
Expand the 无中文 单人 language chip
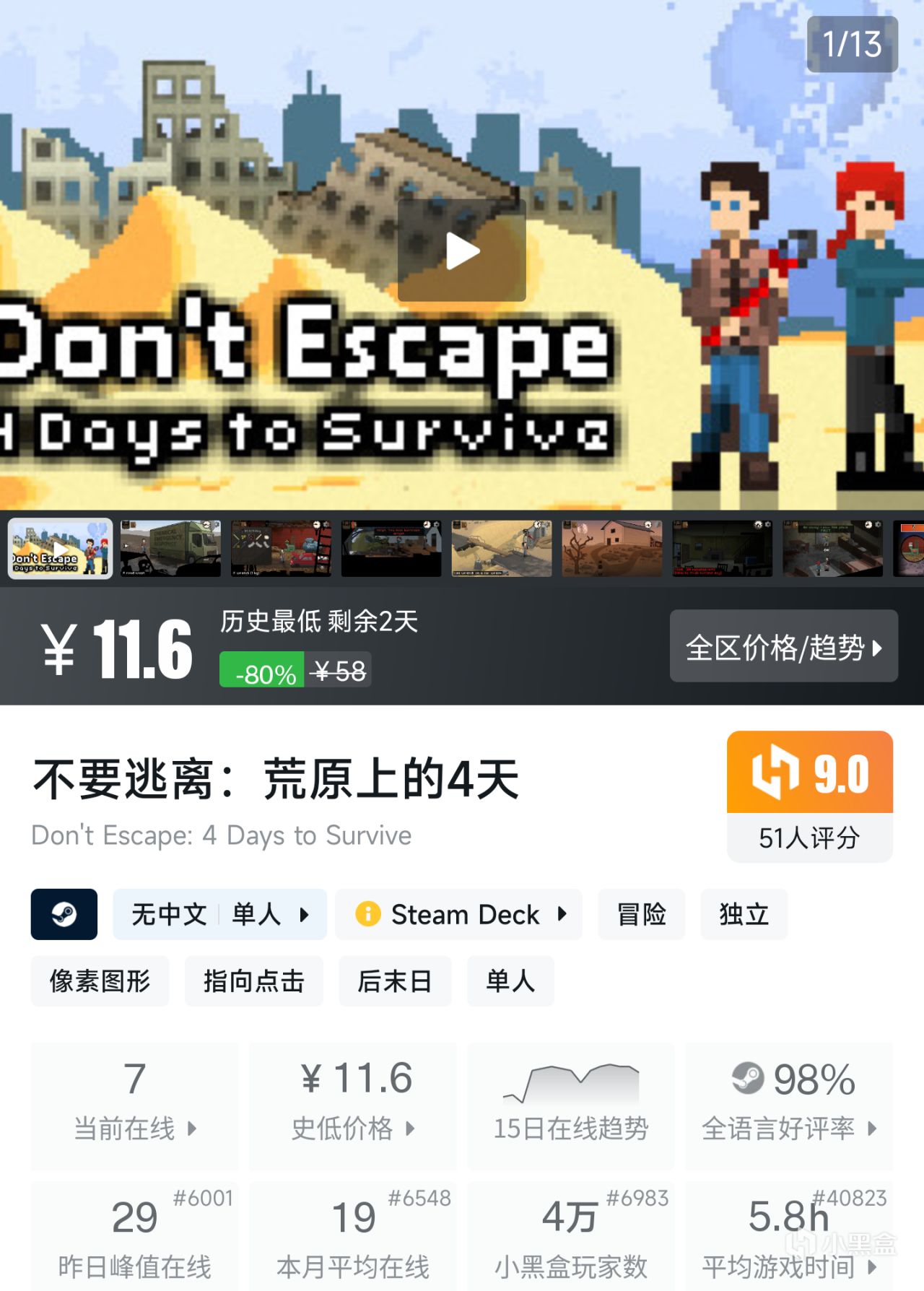pyautogui.click(x=219, y=914)
